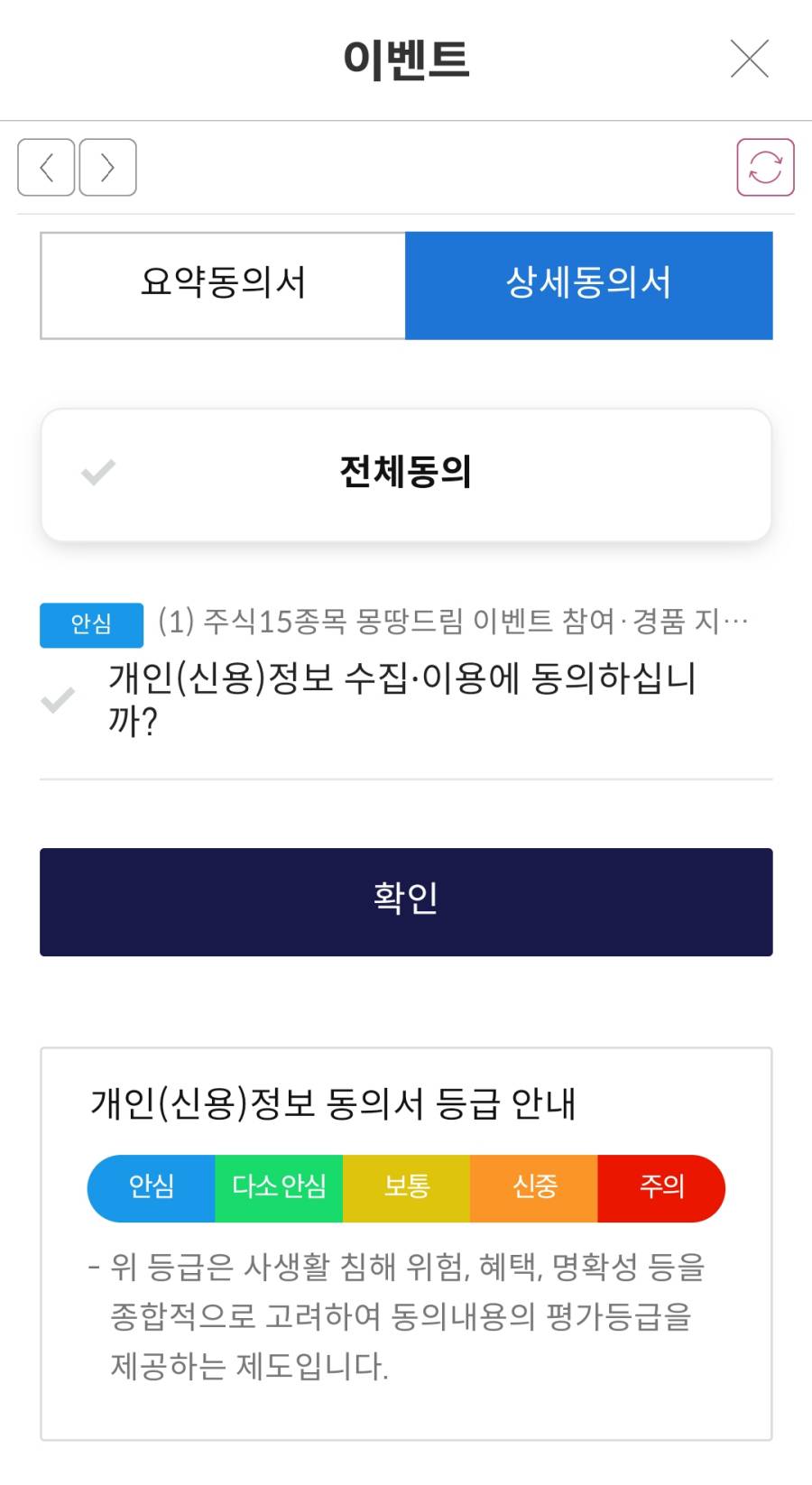Select the 신중 orange grade swatch
Image resolution: width=812 pixels, height=1485 pixels.
[533, 1188]
